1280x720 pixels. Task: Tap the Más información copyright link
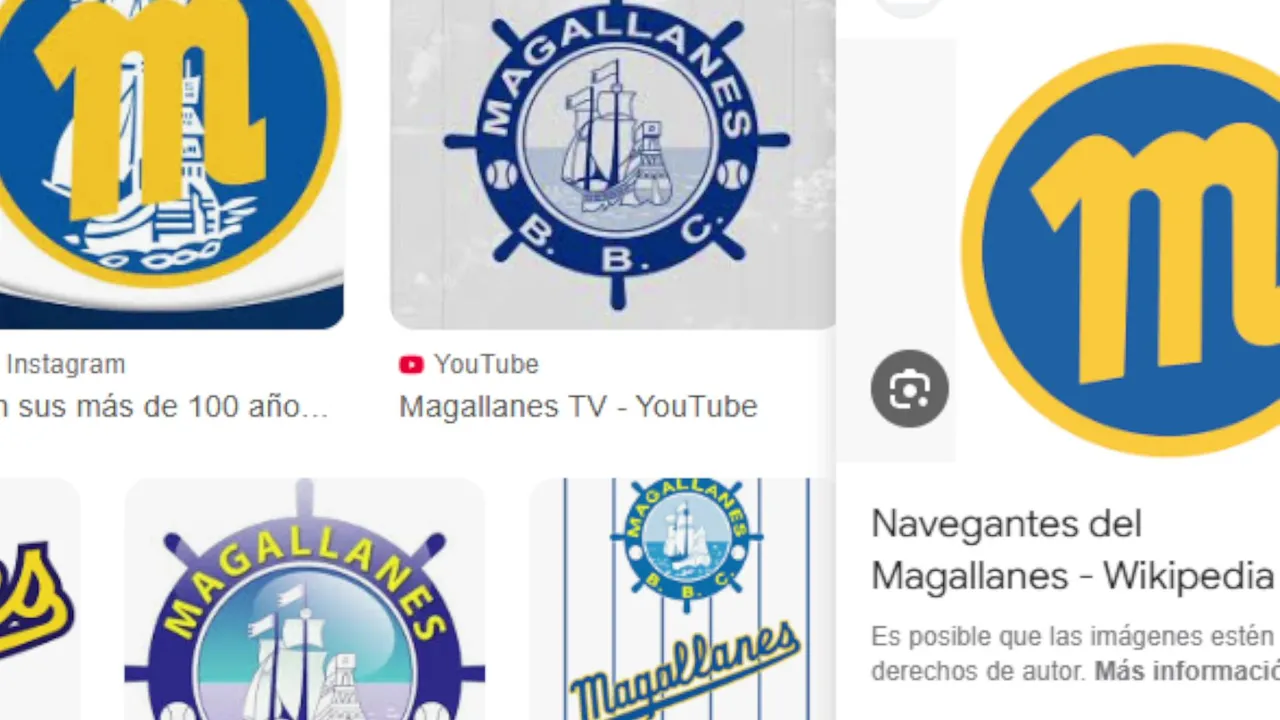point(1187,670)
